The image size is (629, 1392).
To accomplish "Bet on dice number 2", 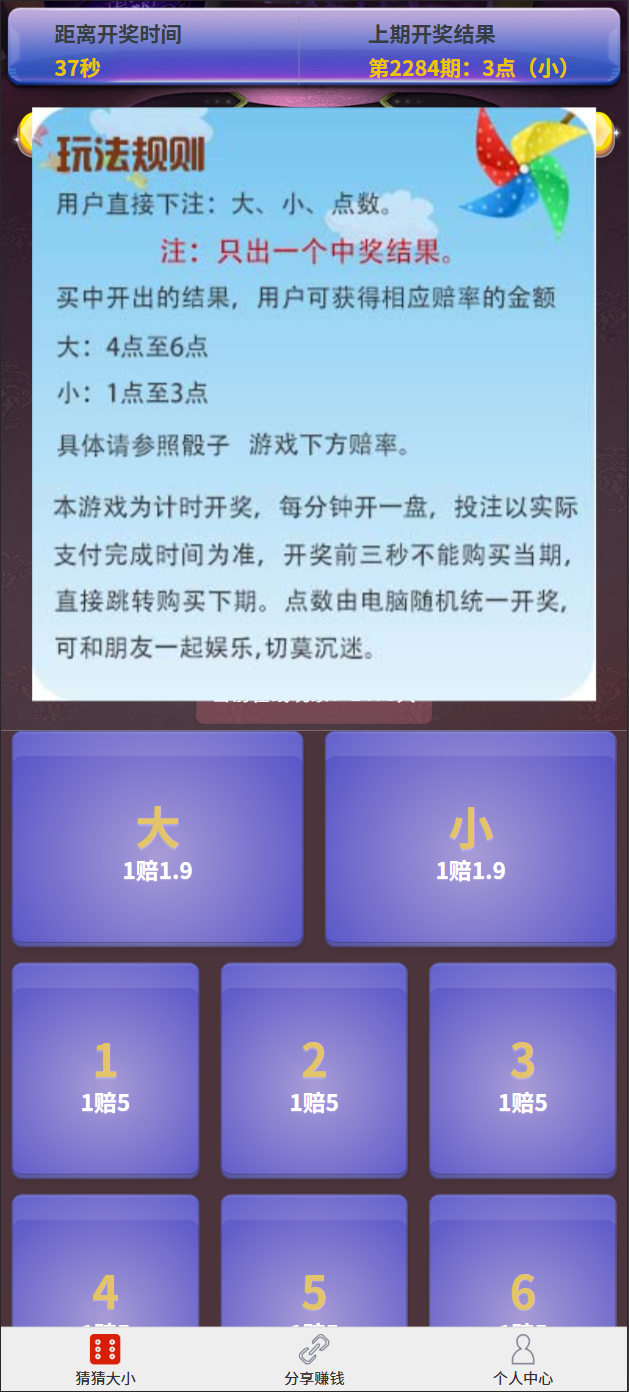I will [314, 1070].
